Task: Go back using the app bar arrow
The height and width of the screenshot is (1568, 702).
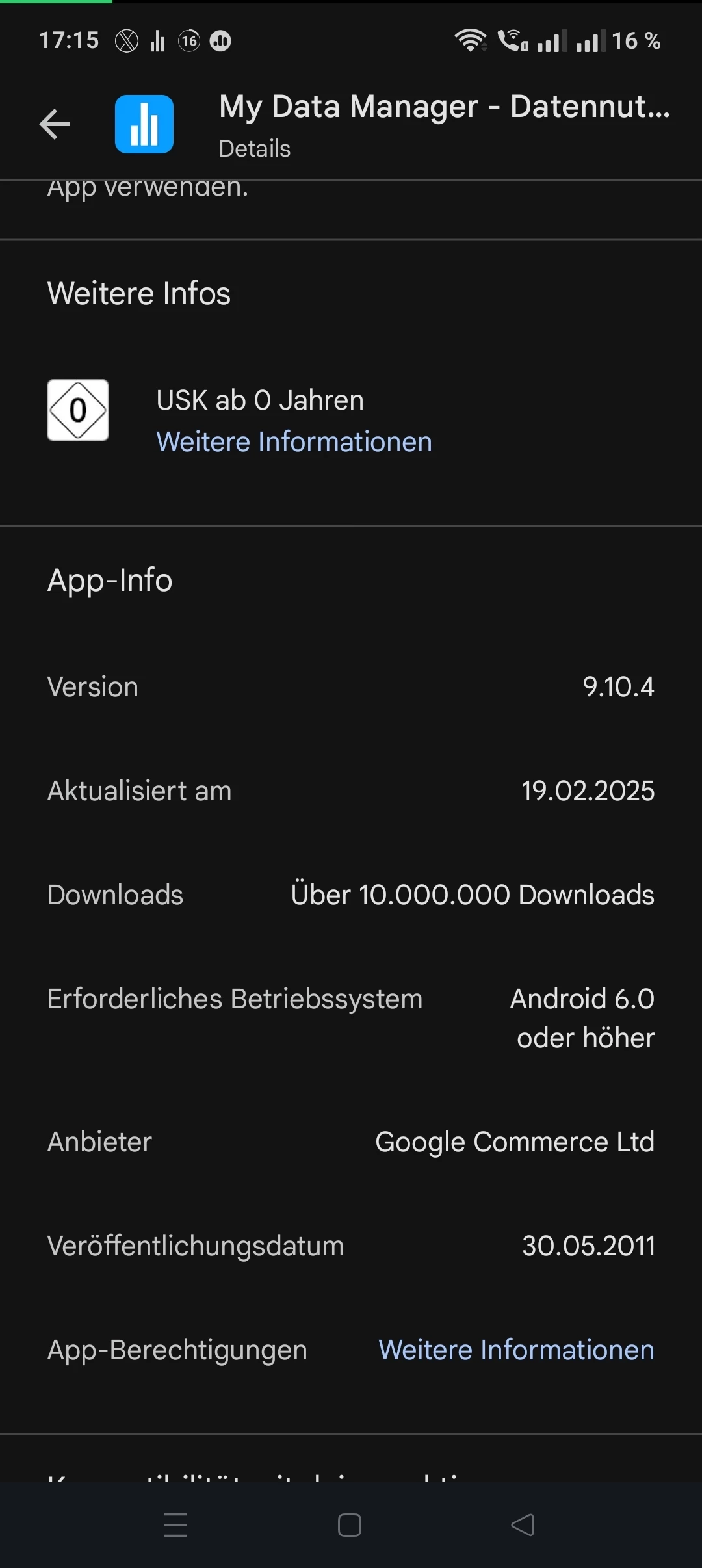Action: coord(55,124)
